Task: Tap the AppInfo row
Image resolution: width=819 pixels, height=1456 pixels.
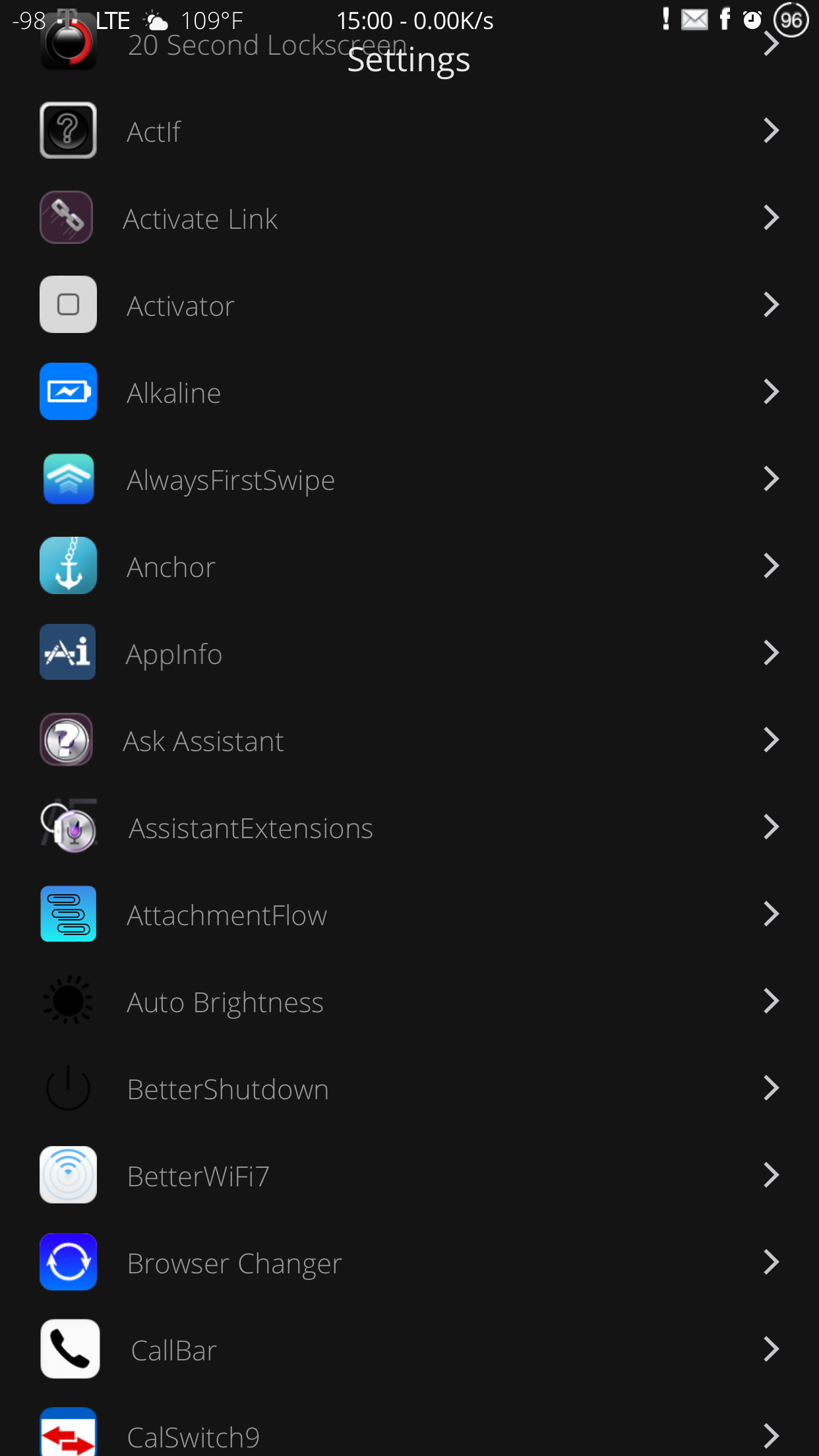Action: [x=409, y=653]
